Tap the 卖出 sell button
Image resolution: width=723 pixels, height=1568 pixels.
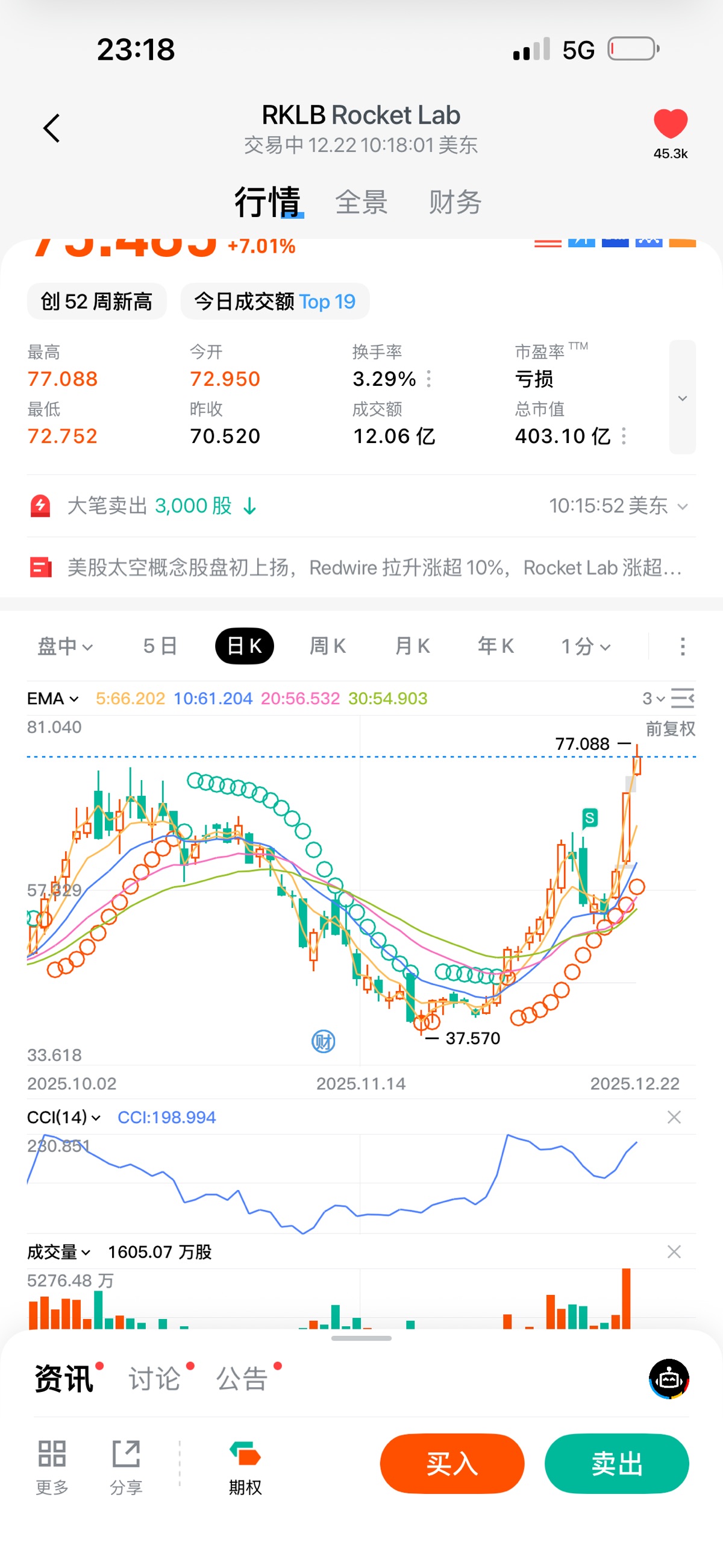[616, 1463]
